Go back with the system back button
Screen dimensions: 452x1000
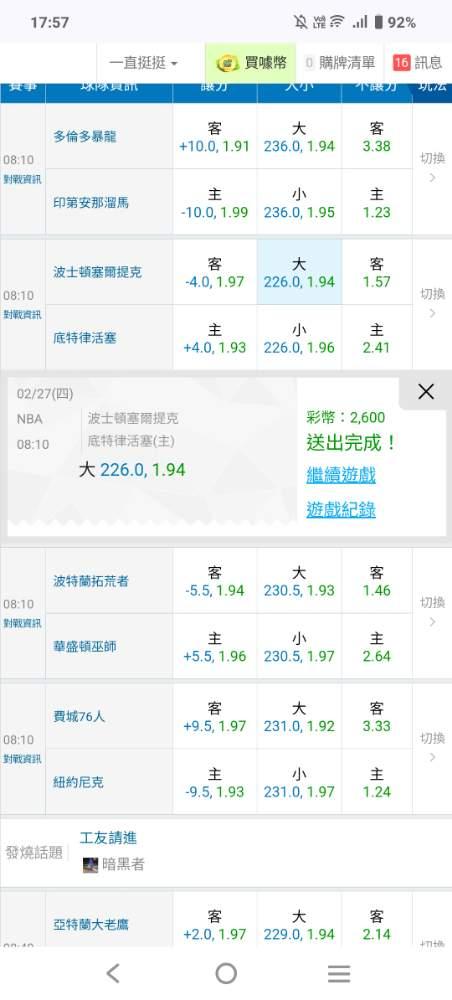click(113, 973)
